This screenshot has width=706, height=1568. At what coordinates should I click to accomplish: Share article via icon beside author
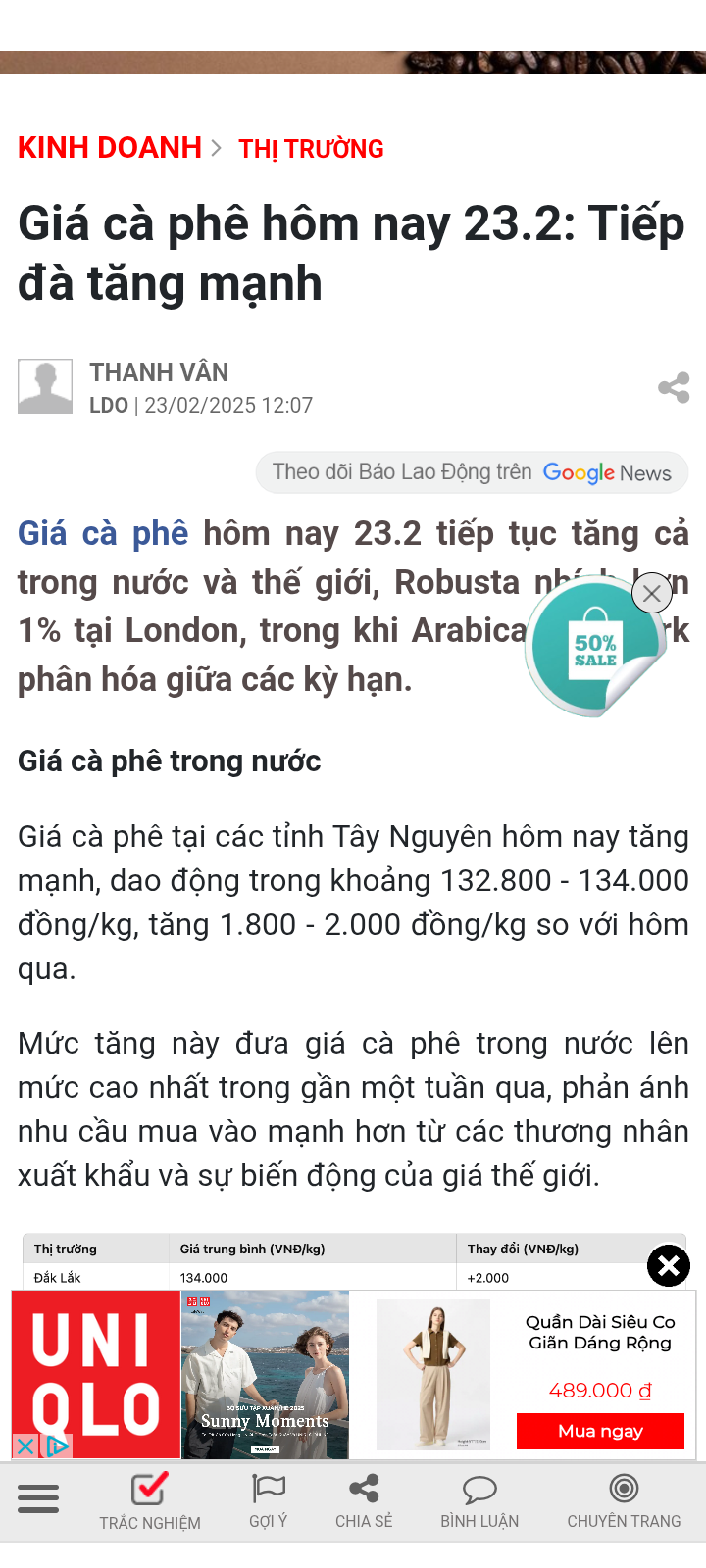[x=674, y=388]
